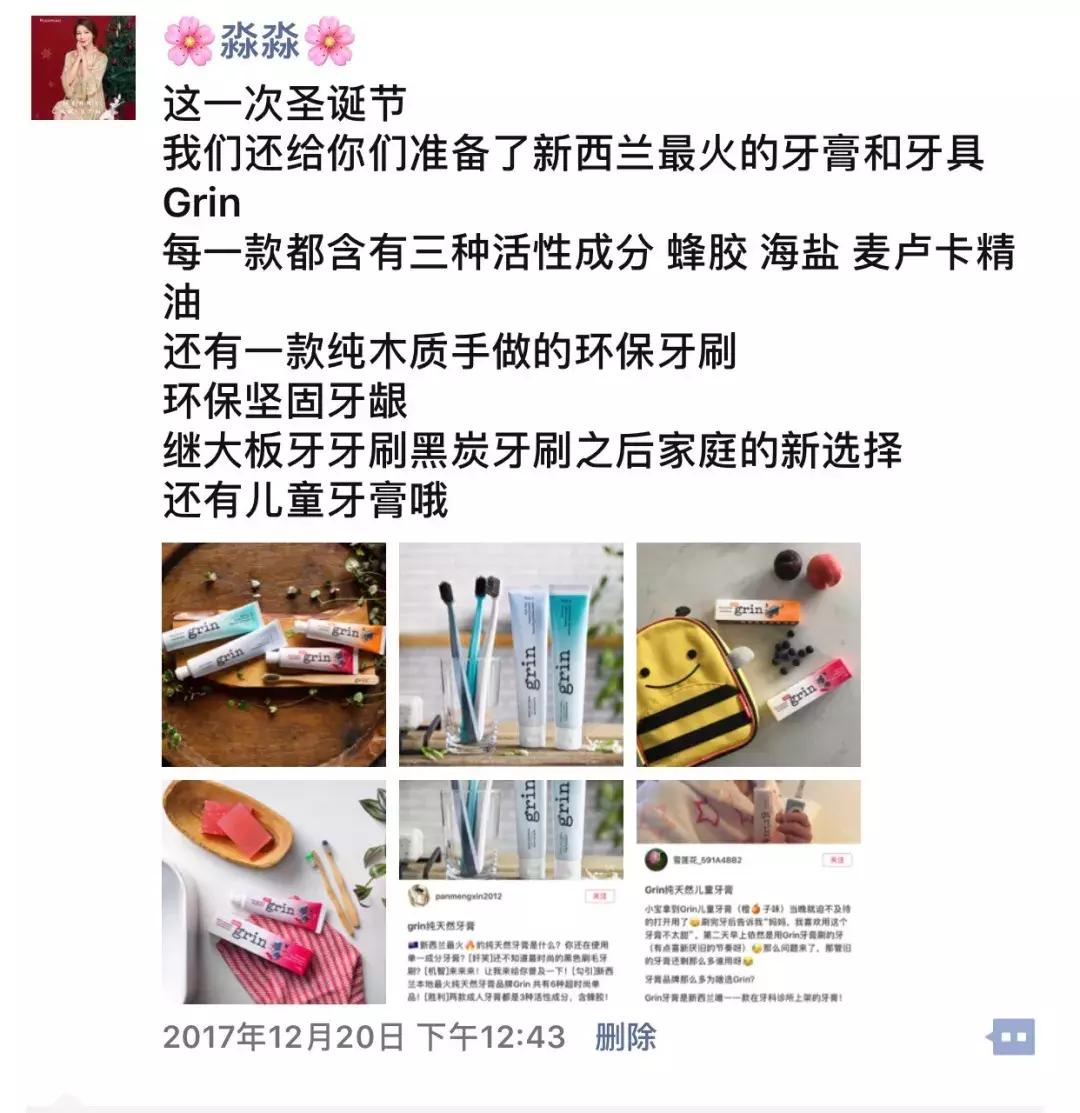Viewport: 1080px width, 1113px height.
Task: Tap the 淼淼 username link
Action: [260, 41]
